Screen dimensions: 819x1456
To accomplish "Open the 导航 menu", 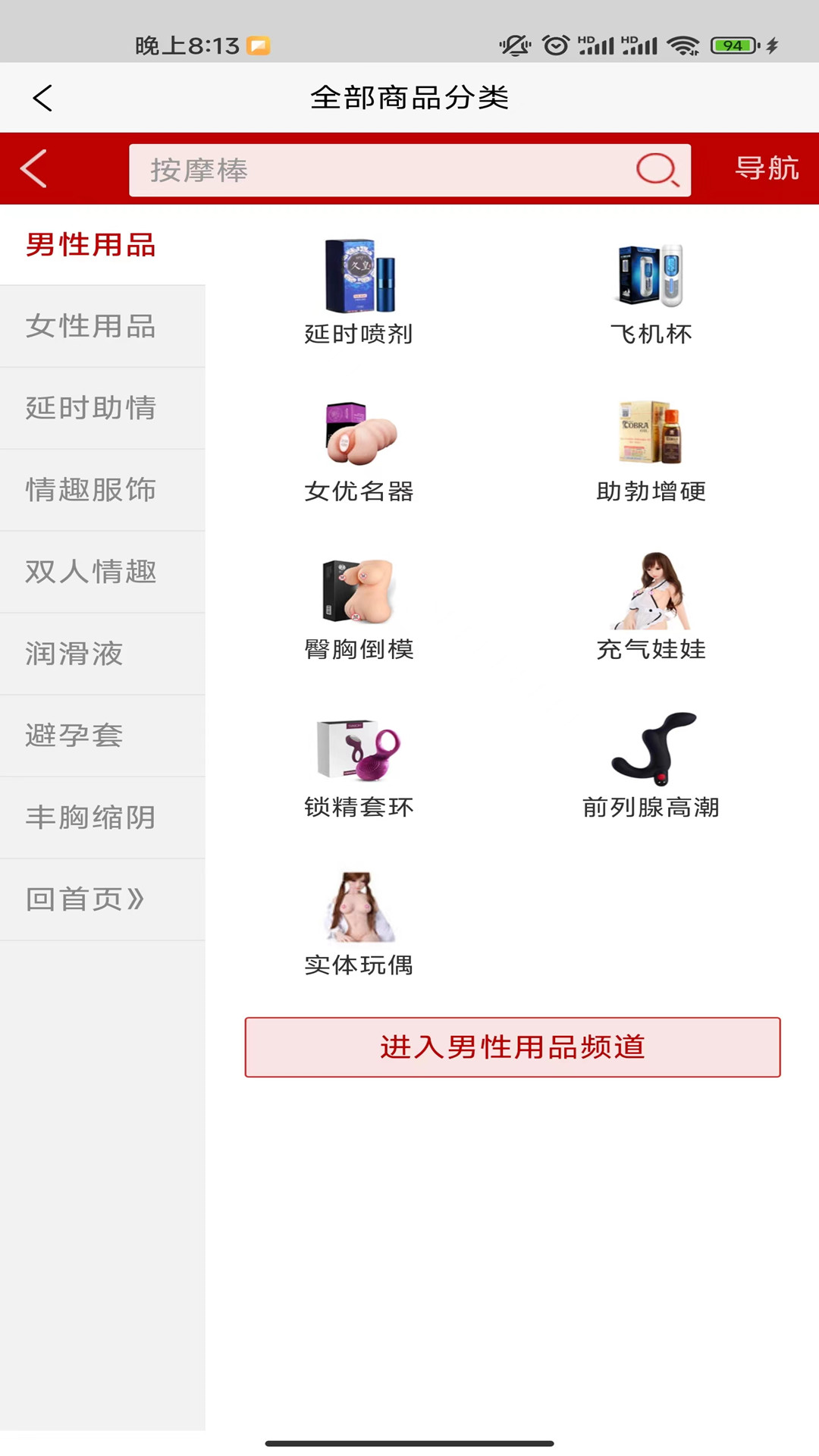I will pos(767,168).
